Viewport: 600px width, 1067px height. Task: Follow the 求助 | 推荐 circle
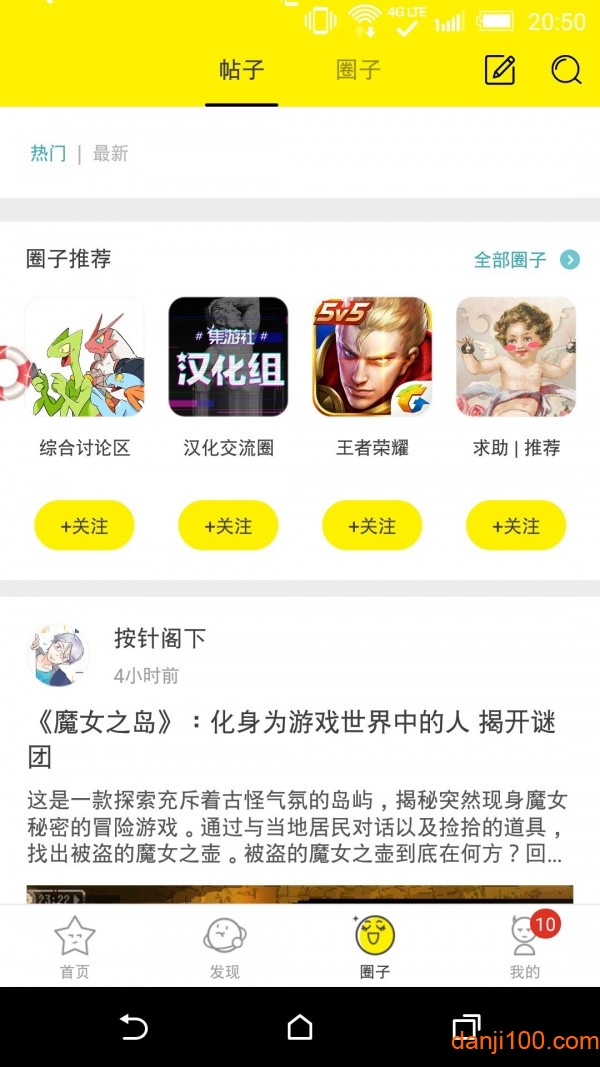click(x=516, y=525)
